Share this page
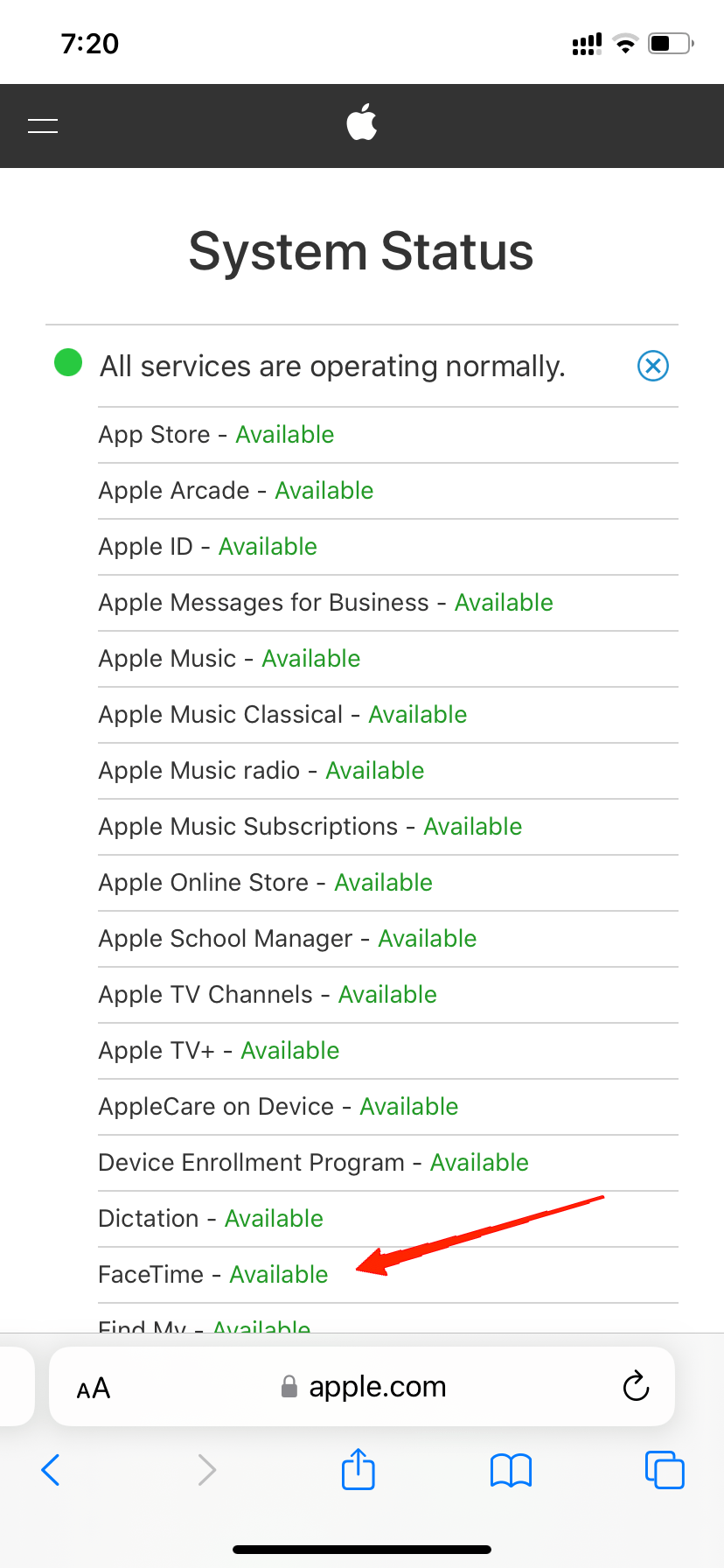 tap(359, 1469)
